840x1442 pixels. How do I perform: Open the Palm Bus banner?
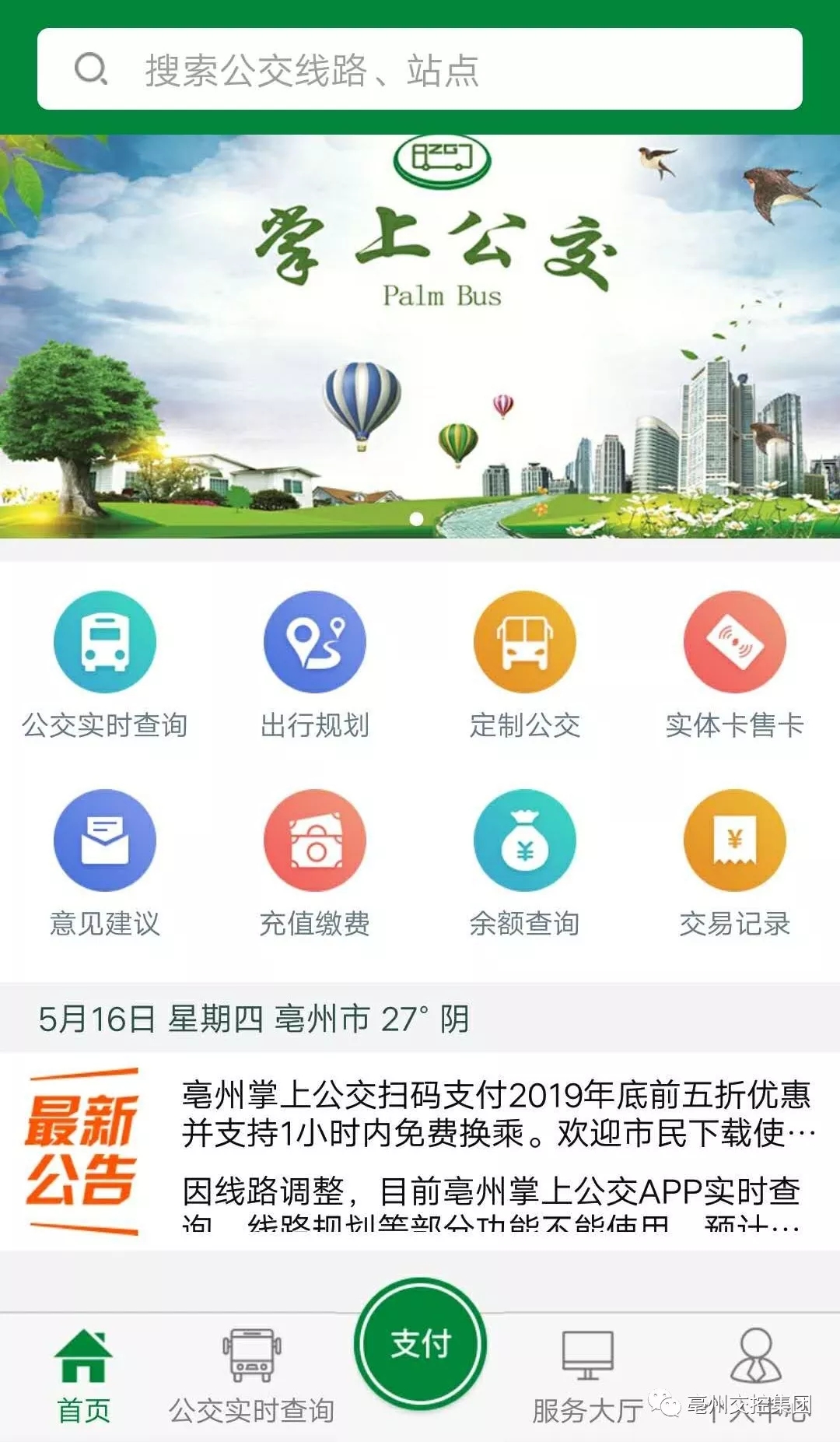[420, 335]
